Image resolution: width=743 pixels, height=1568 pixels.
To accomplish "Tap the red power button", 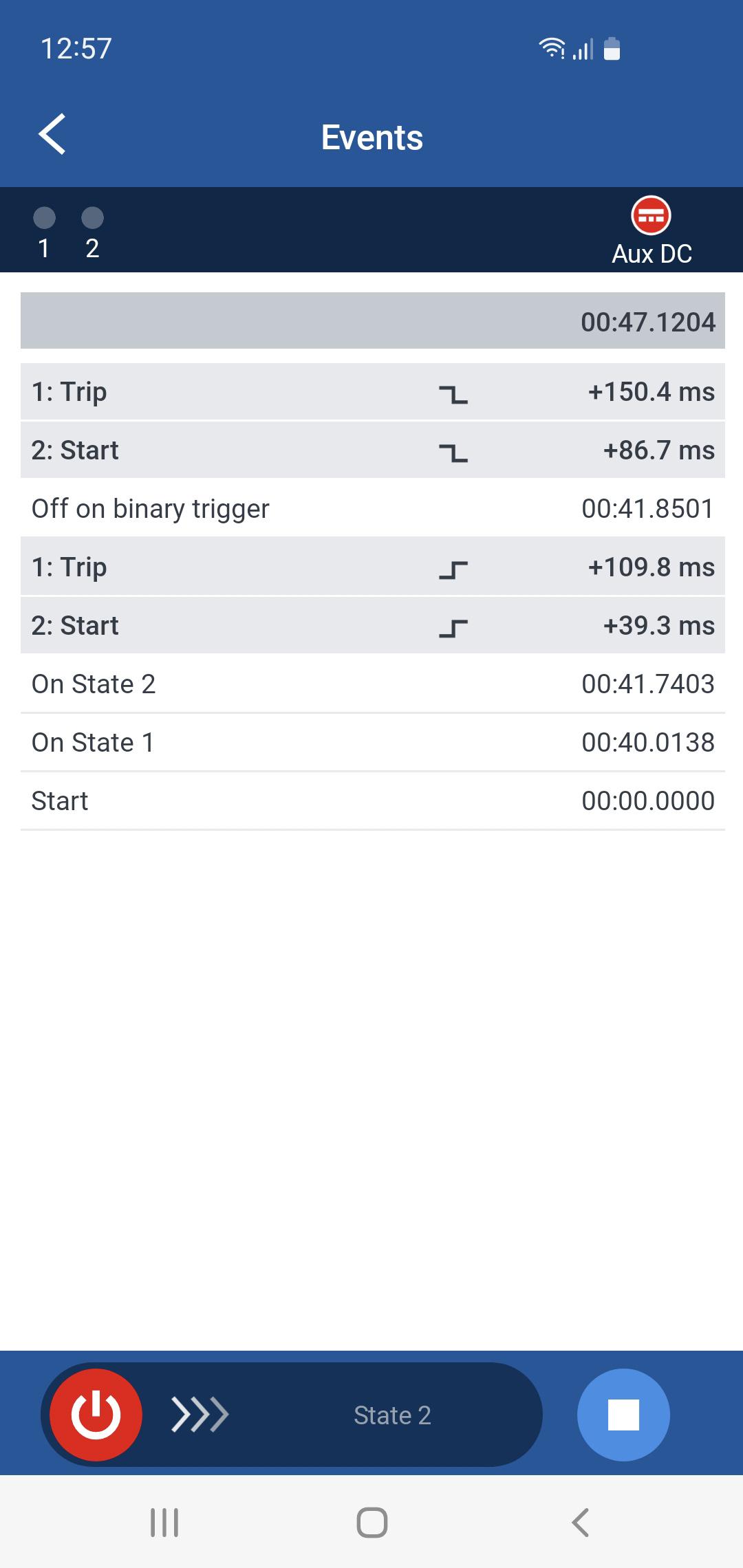I will 96,1415.
